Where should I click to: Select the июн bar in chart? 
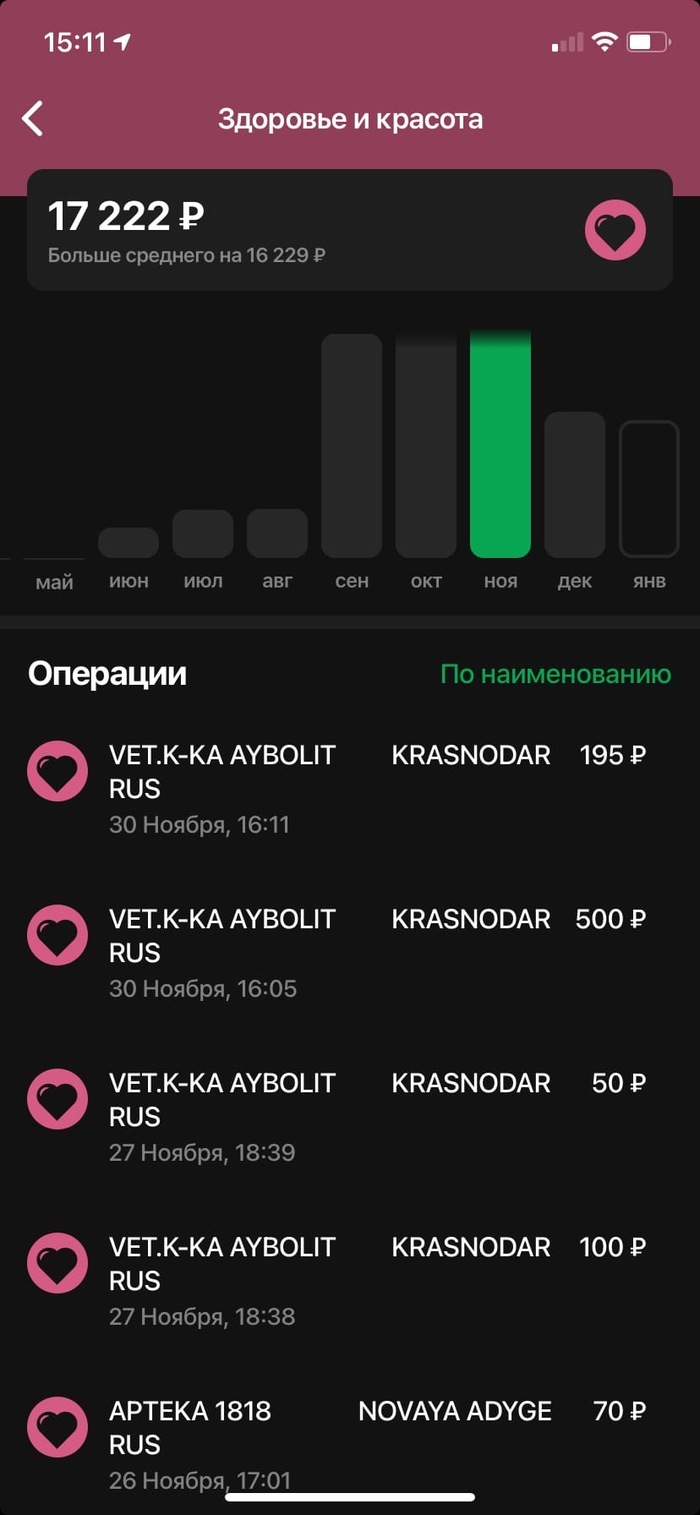pyautogui.click(x=128, y=542)
